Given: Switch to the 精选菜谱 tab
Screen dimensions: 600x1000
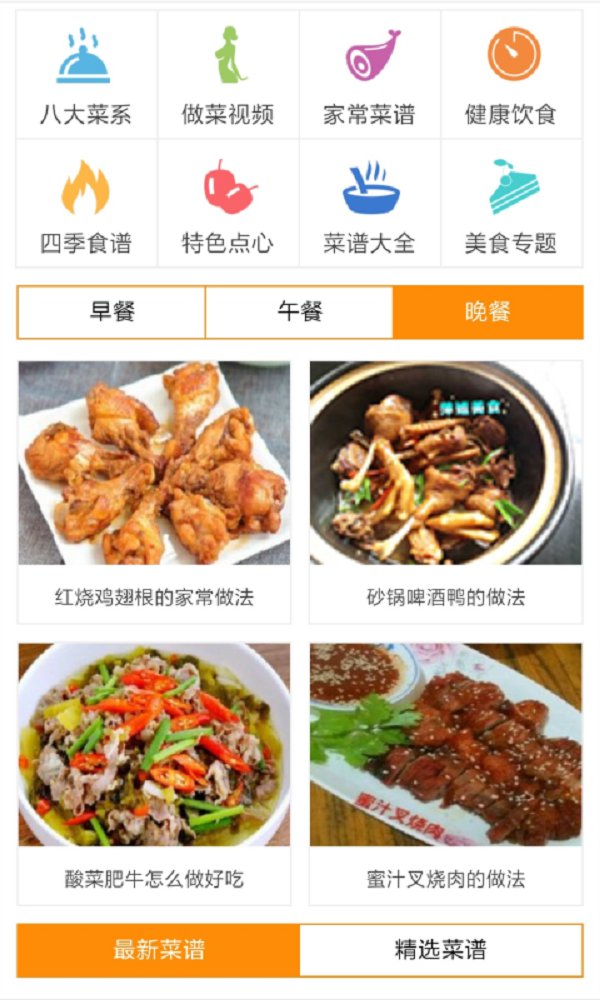Looking at the screenshot, I should (441, 950).
